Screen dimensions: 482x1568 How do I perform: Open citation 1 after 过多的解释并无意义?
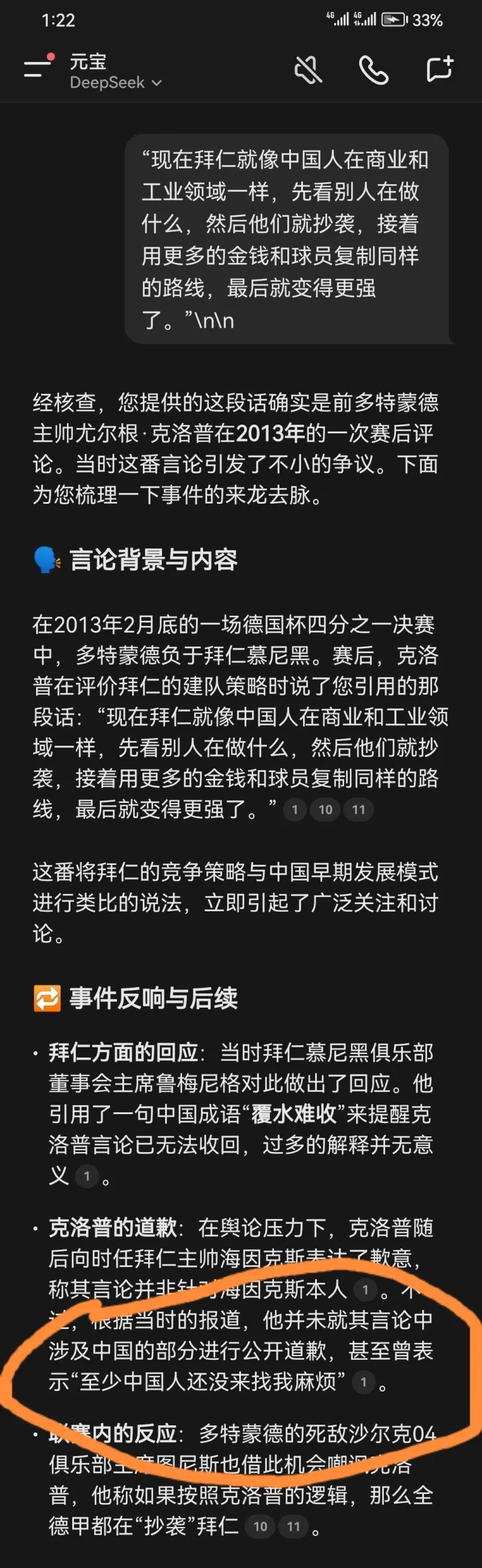click(87, 1177)
